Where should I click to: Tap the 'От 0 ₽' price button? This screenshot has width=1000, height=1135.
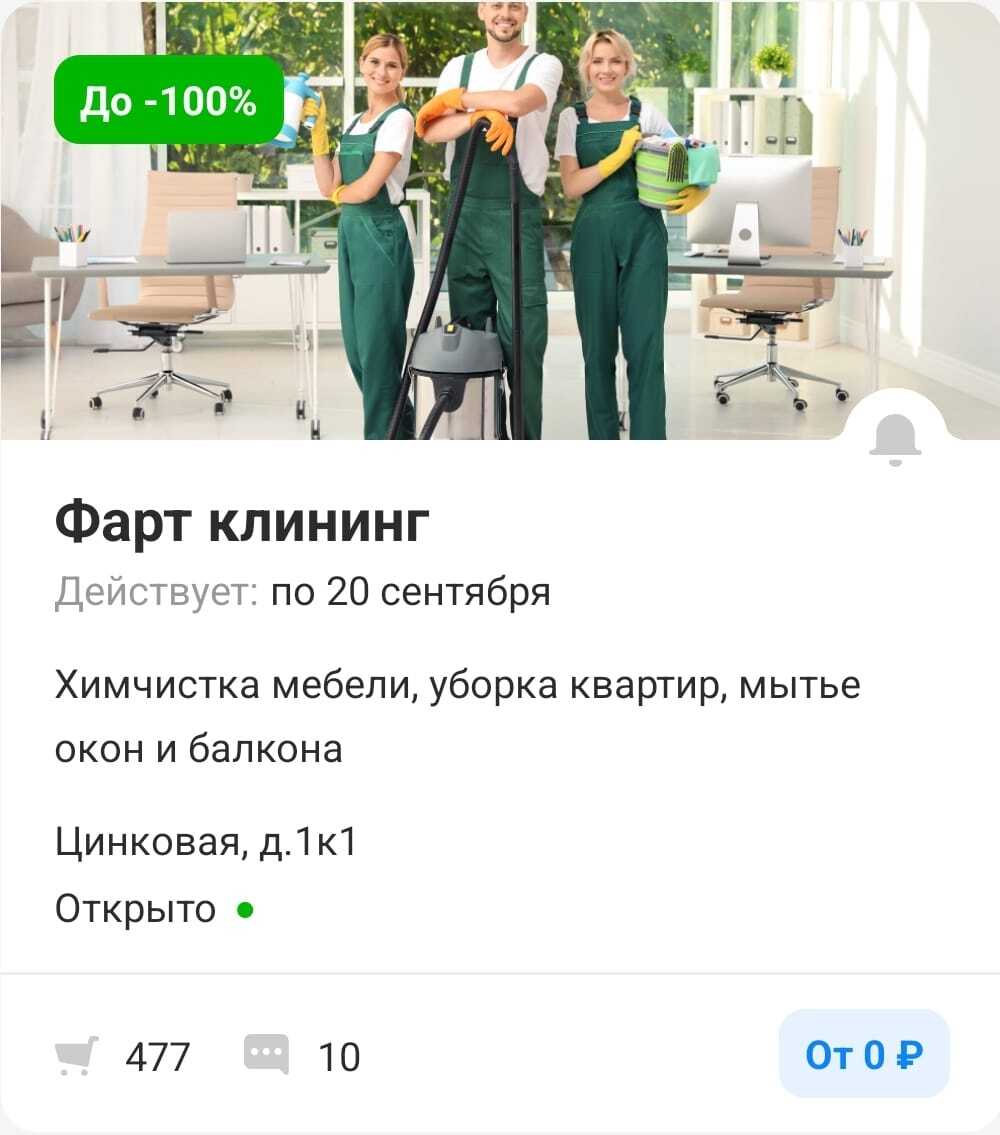pyautogui.click(x=863, y=1054)
